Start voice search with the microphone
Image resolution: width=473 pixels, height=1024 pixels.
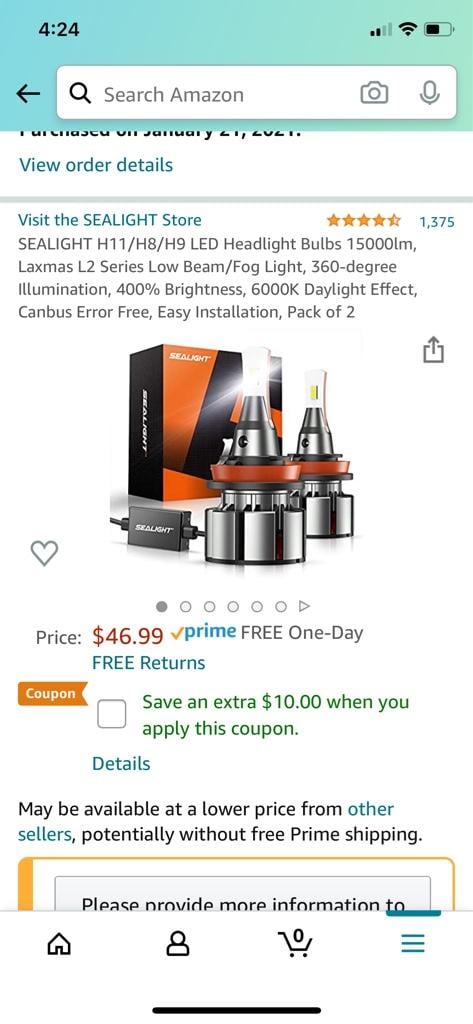coord(429,93)
